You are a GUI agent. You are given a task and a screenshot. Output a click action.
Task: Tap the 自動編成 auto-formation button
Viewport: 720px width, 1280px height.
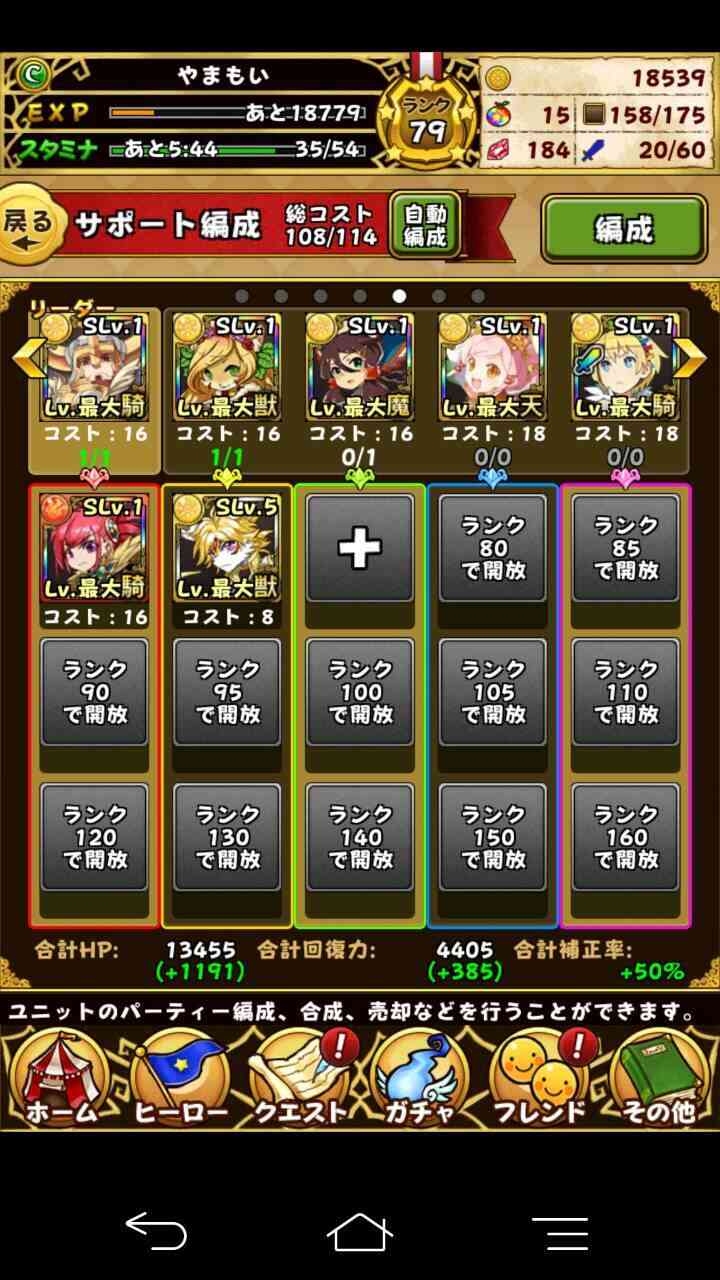click(425, 226)
